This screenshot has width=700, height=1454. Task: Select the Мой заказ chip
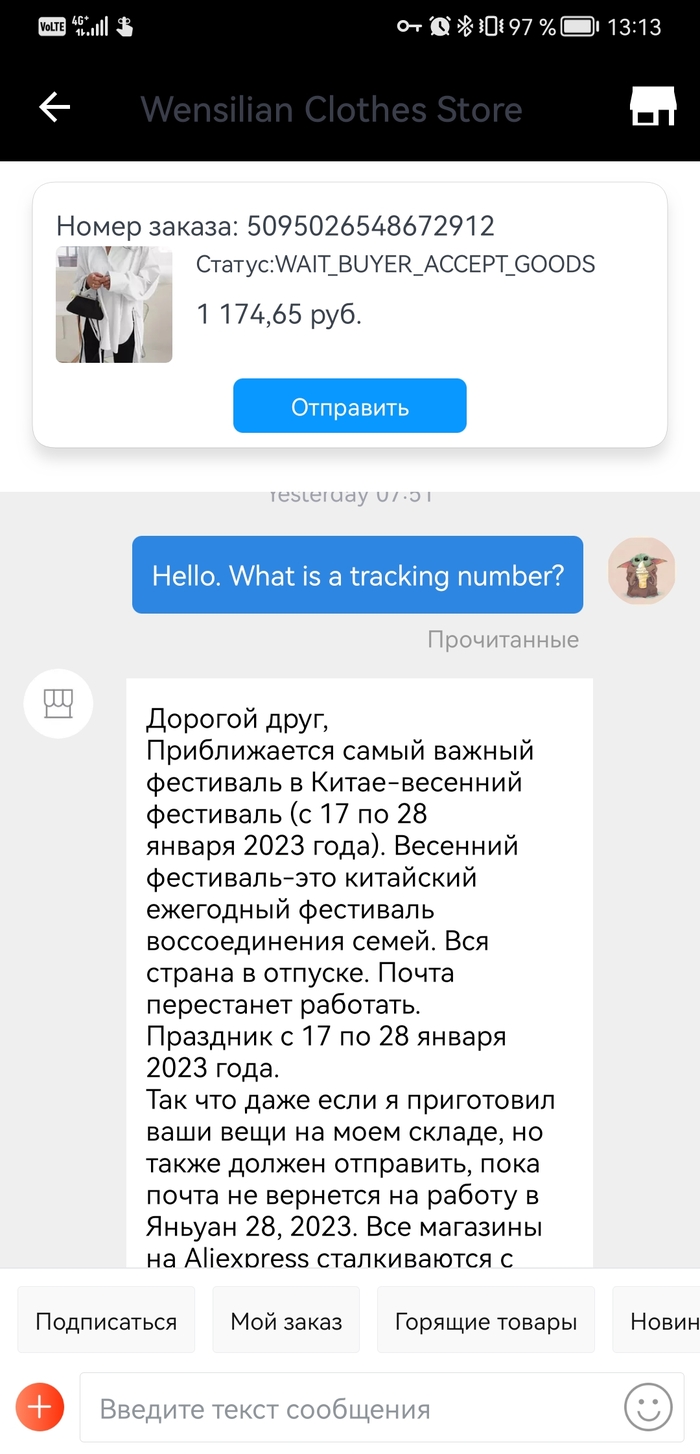click(x=286, y=1321)
